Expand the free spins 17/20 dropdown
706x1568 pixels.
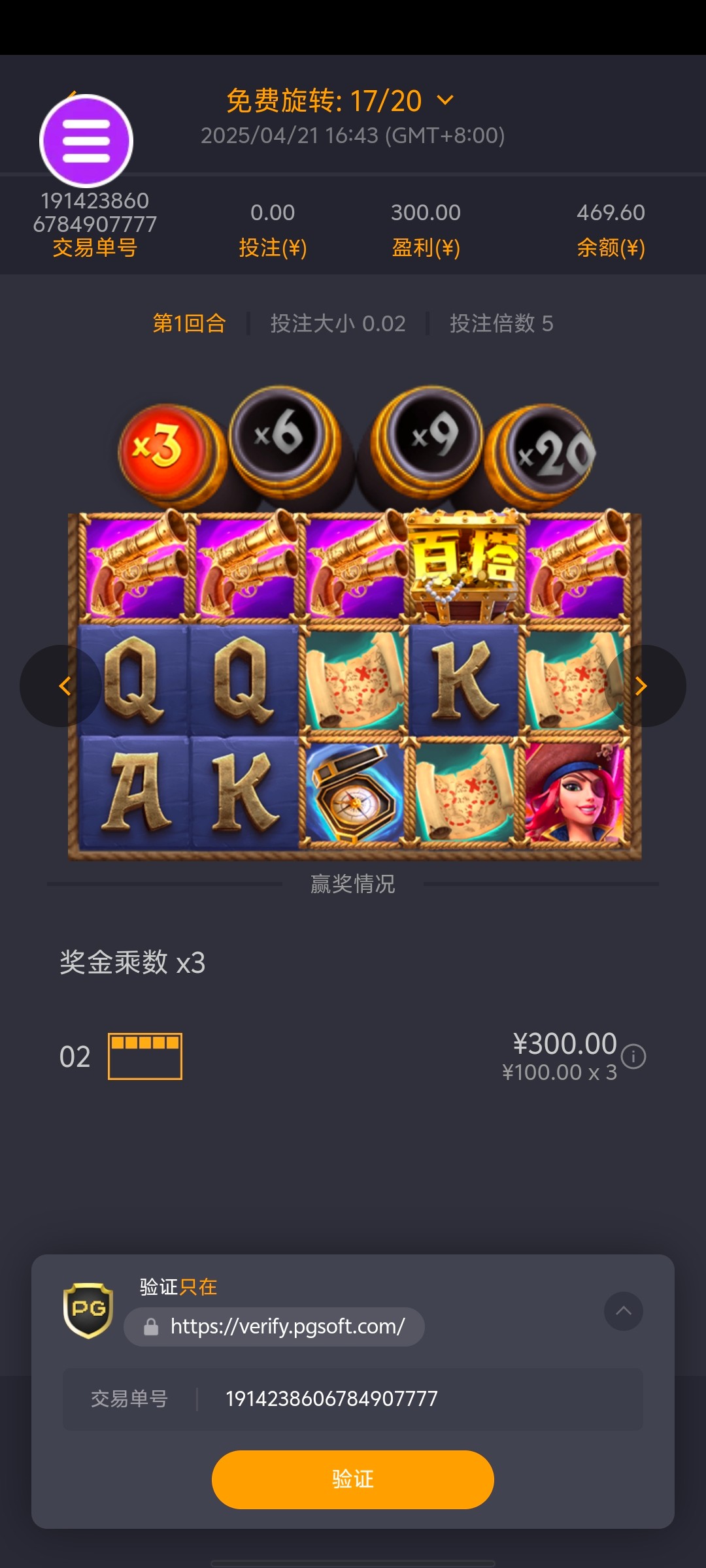pos(445,101)
